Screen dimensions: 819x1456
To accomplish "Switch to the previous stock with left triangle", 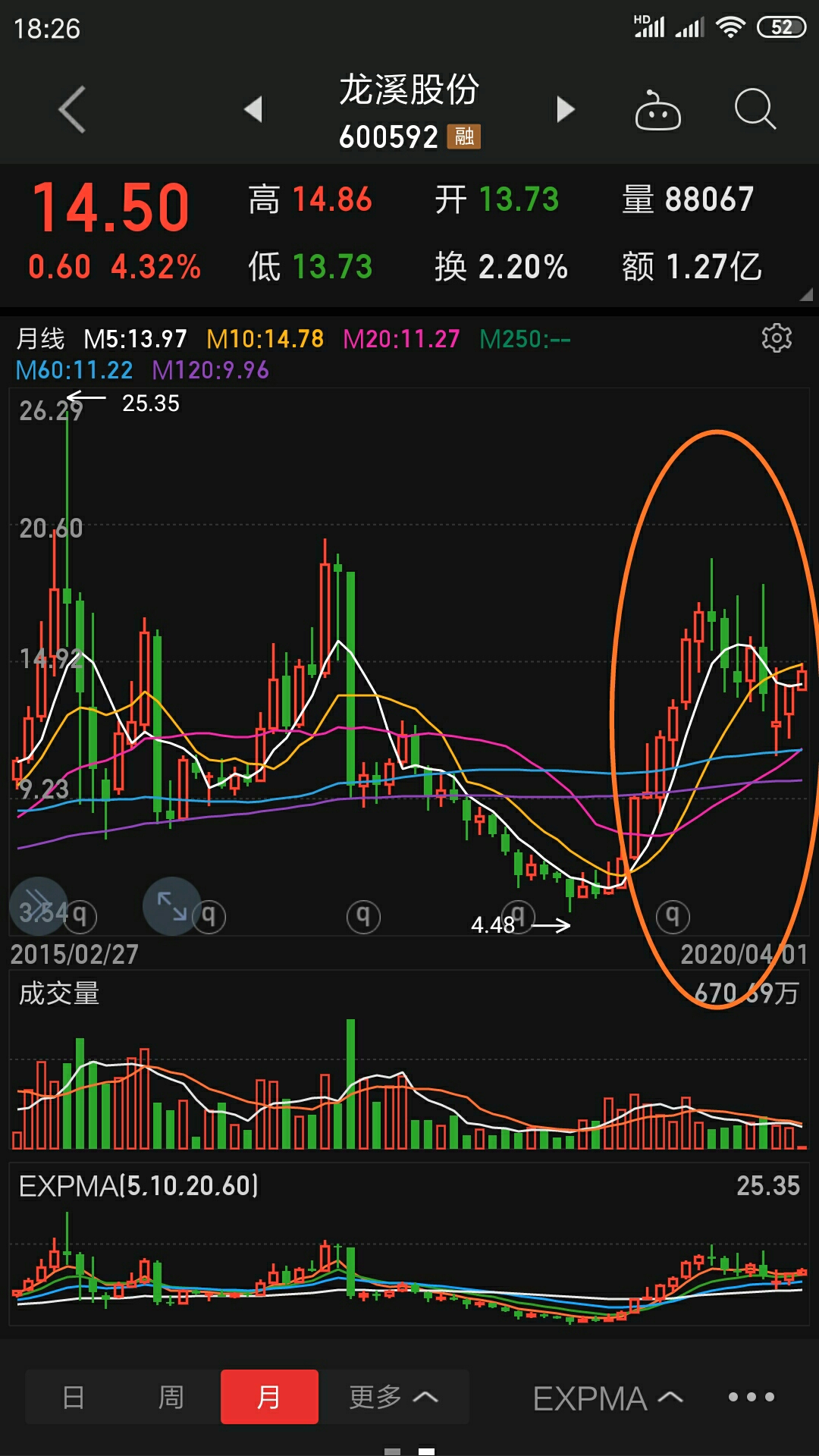I will (253, 109).
